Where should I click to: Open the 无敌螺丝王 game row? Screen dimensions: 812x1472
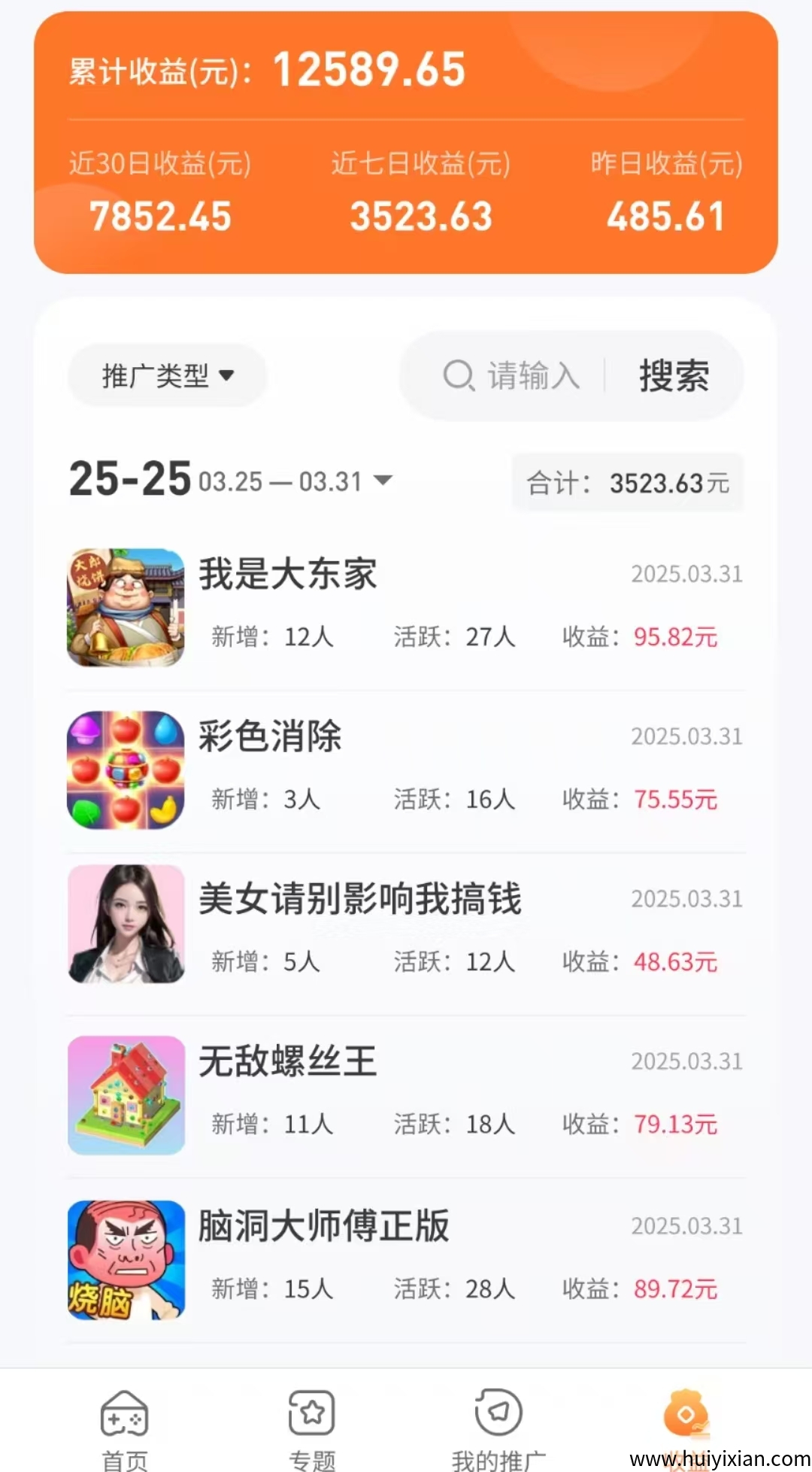pyautogui.click(x=406, y=1095)
